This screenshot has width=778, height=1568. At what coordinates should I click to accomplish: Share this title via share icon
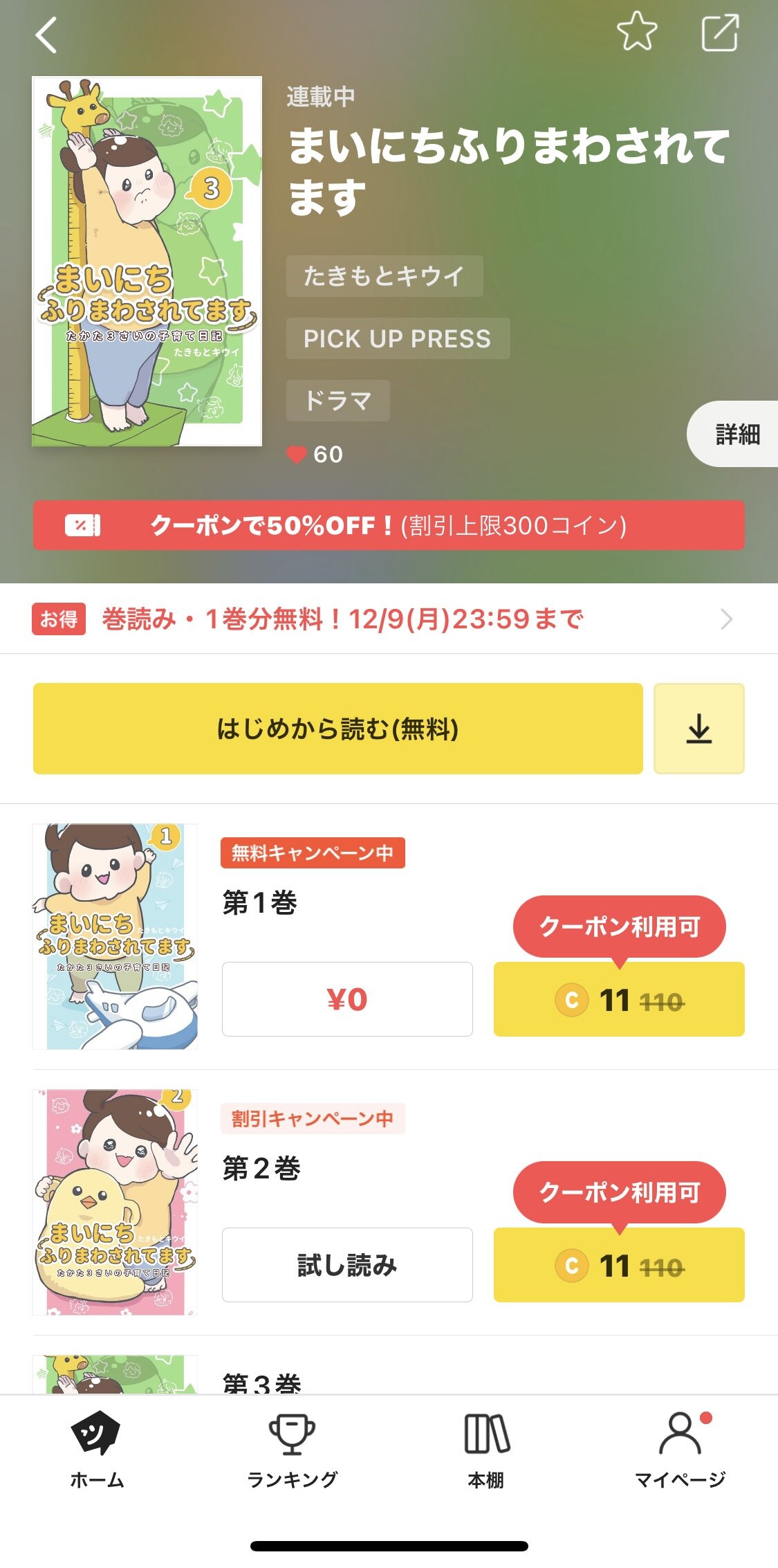(x=720, y=32)
